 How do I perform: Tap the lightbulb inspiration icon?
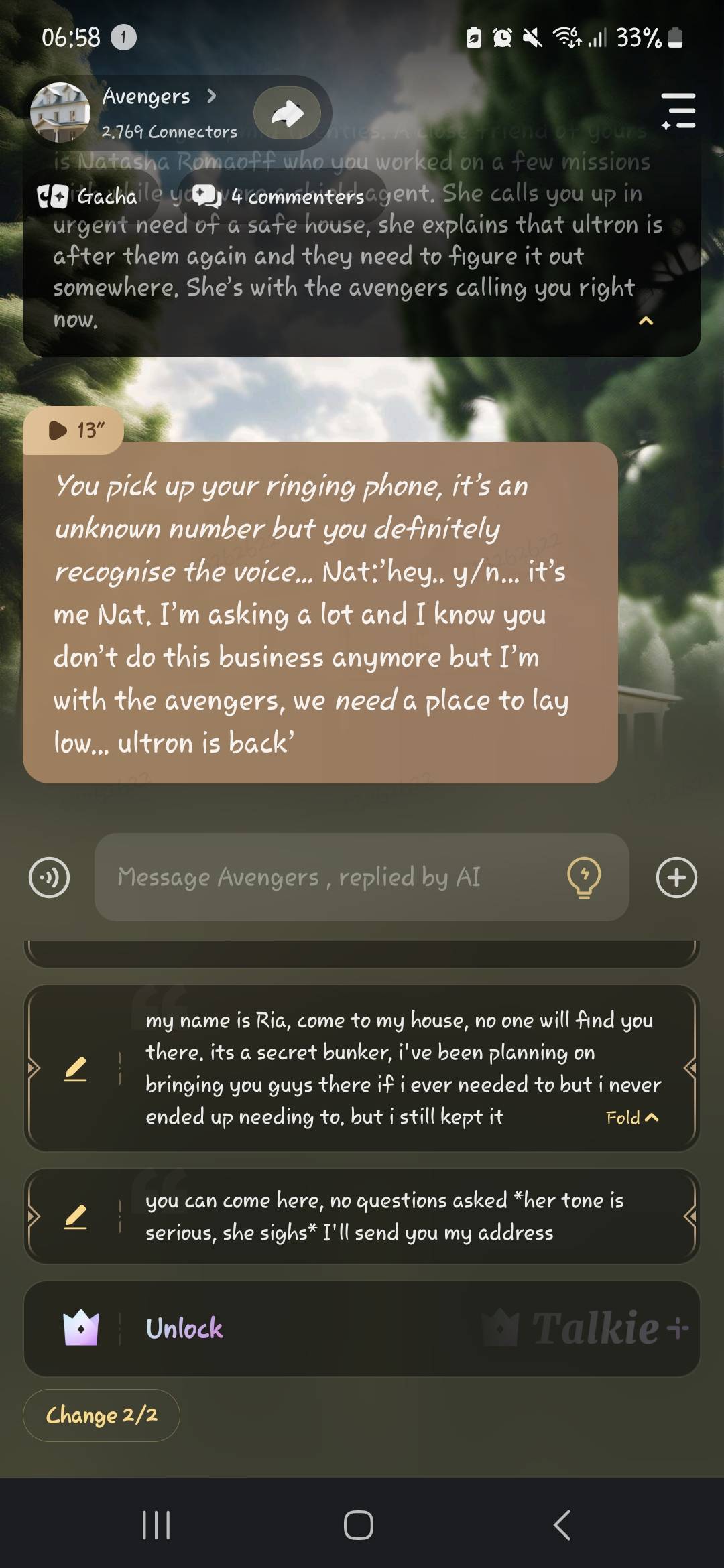(x=584, y=877)
